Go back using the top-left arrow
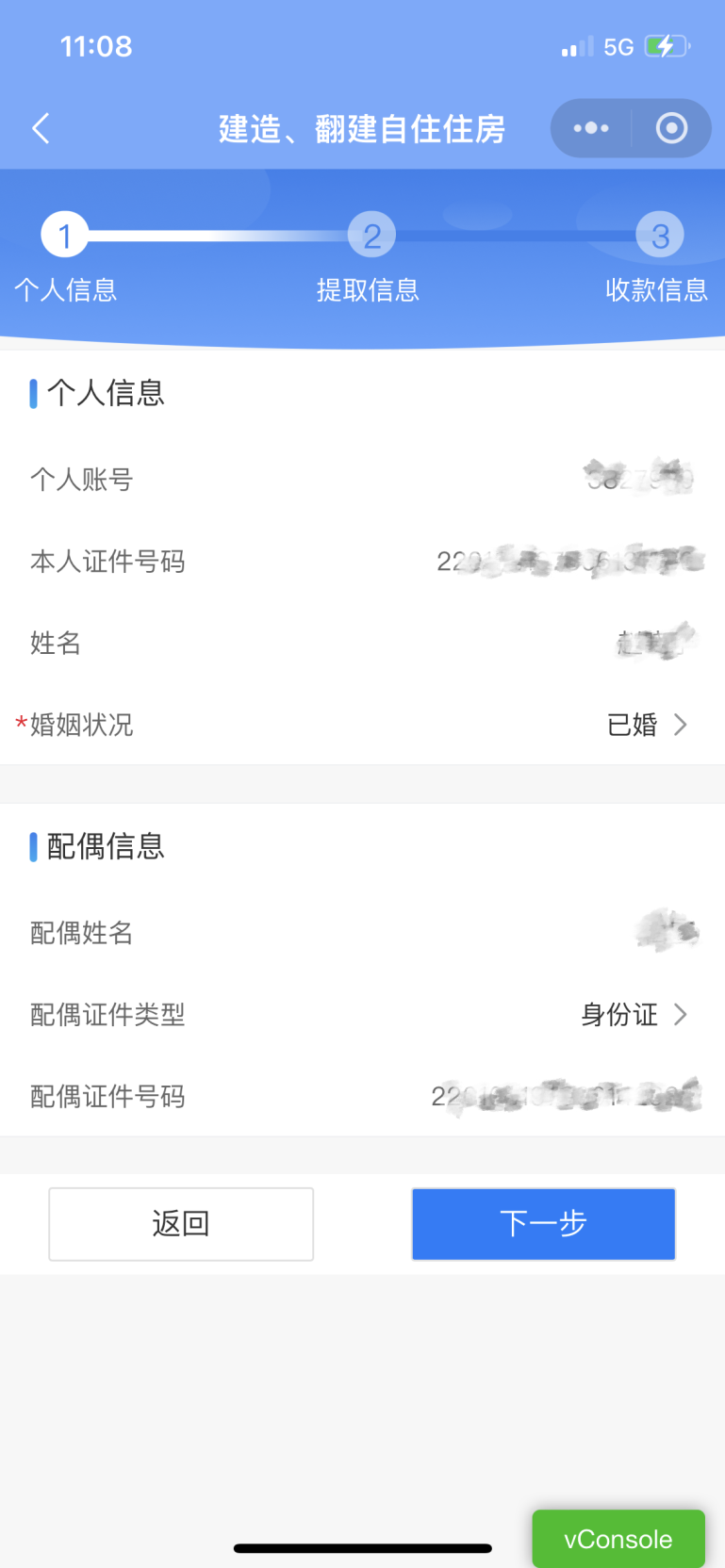 click(41, 128)
